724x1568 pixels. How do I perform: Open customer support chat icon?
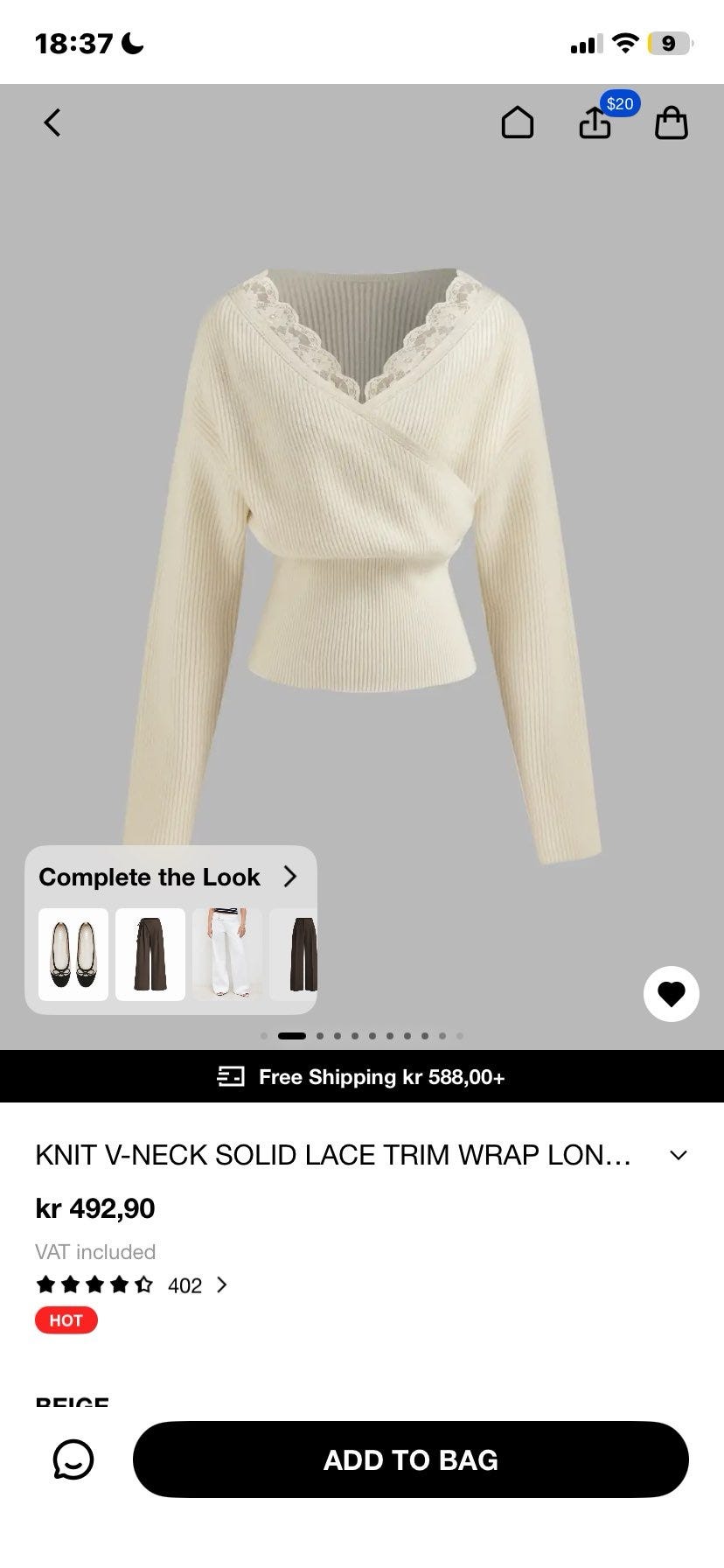click(73, 1459)
